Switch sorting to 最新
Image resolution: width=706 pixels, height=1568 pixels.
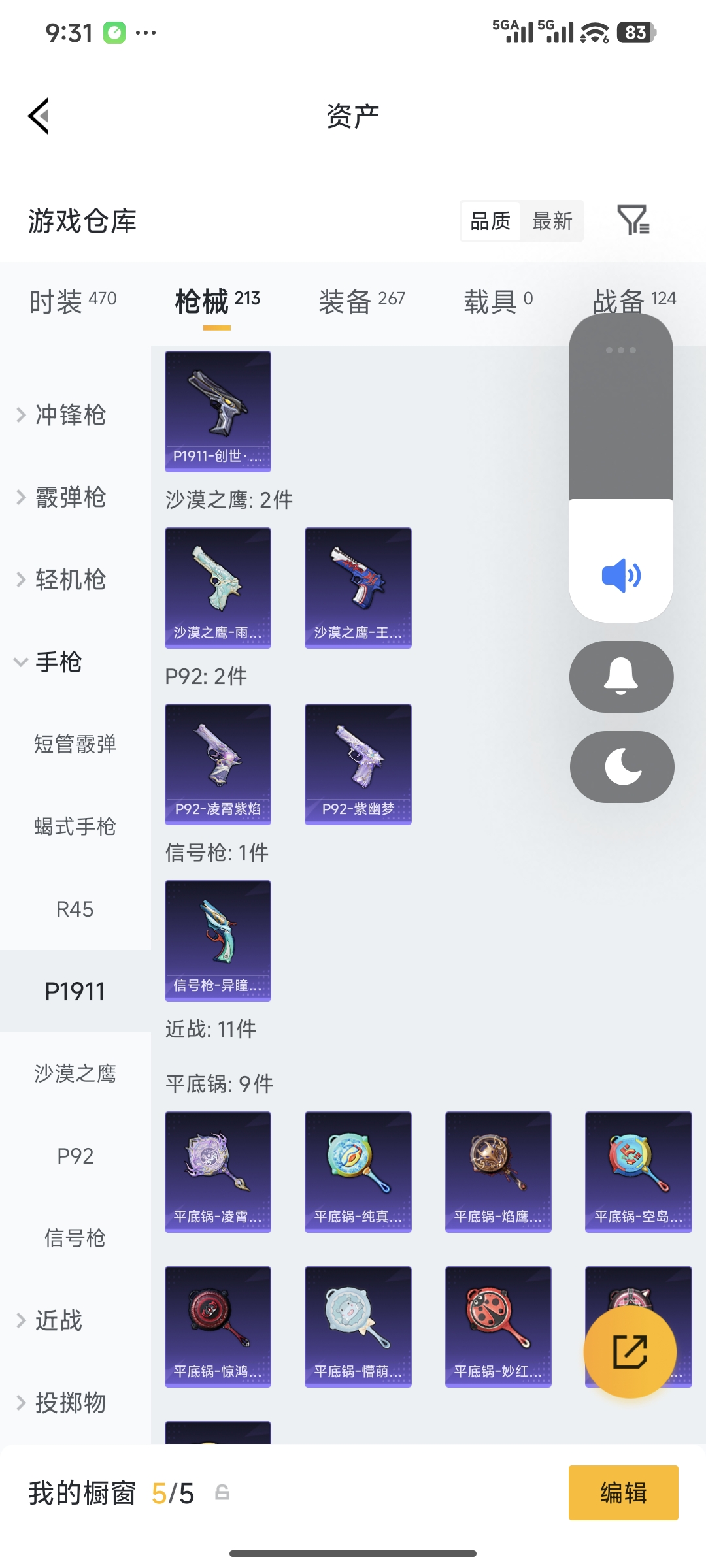click(x=551, y=221)
